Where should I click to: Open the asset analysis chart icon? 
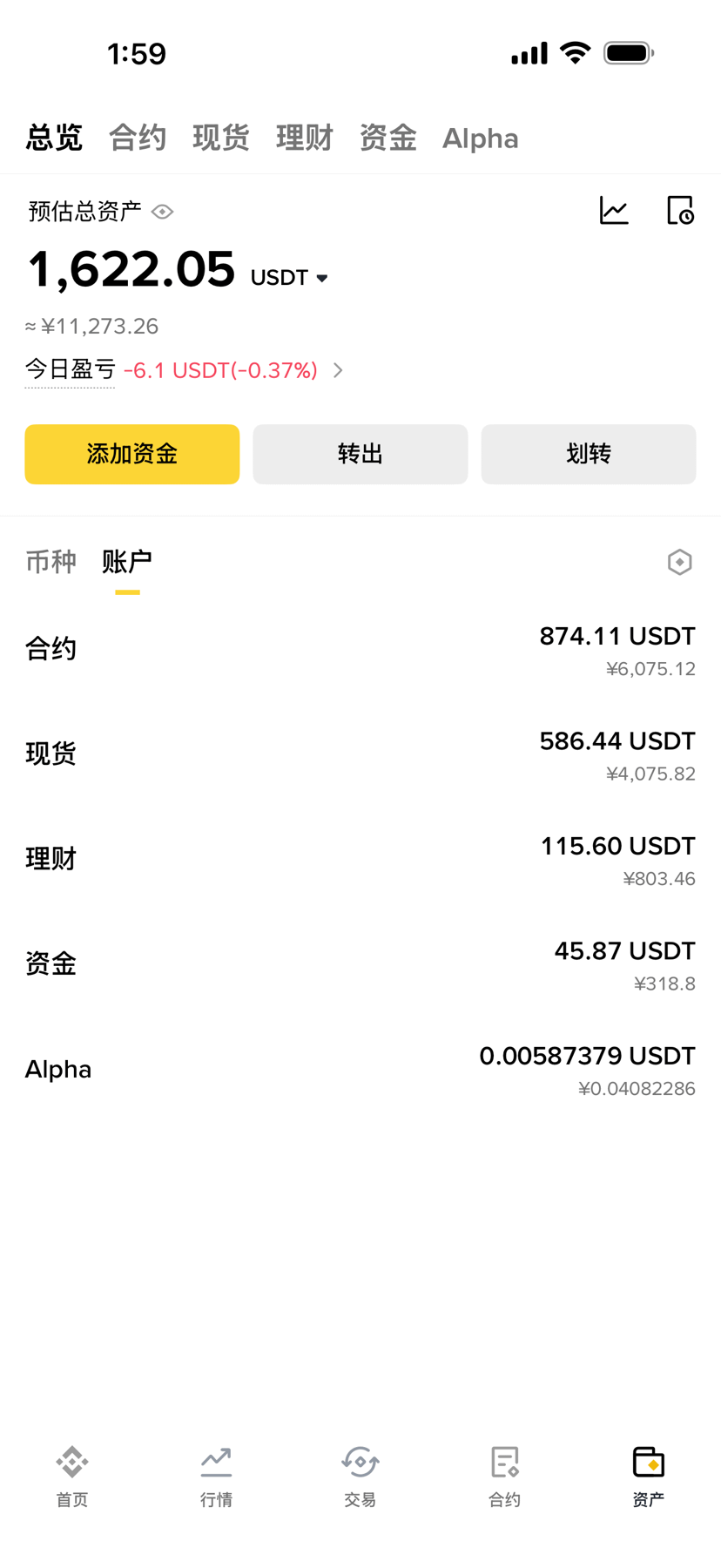point(614,211)
